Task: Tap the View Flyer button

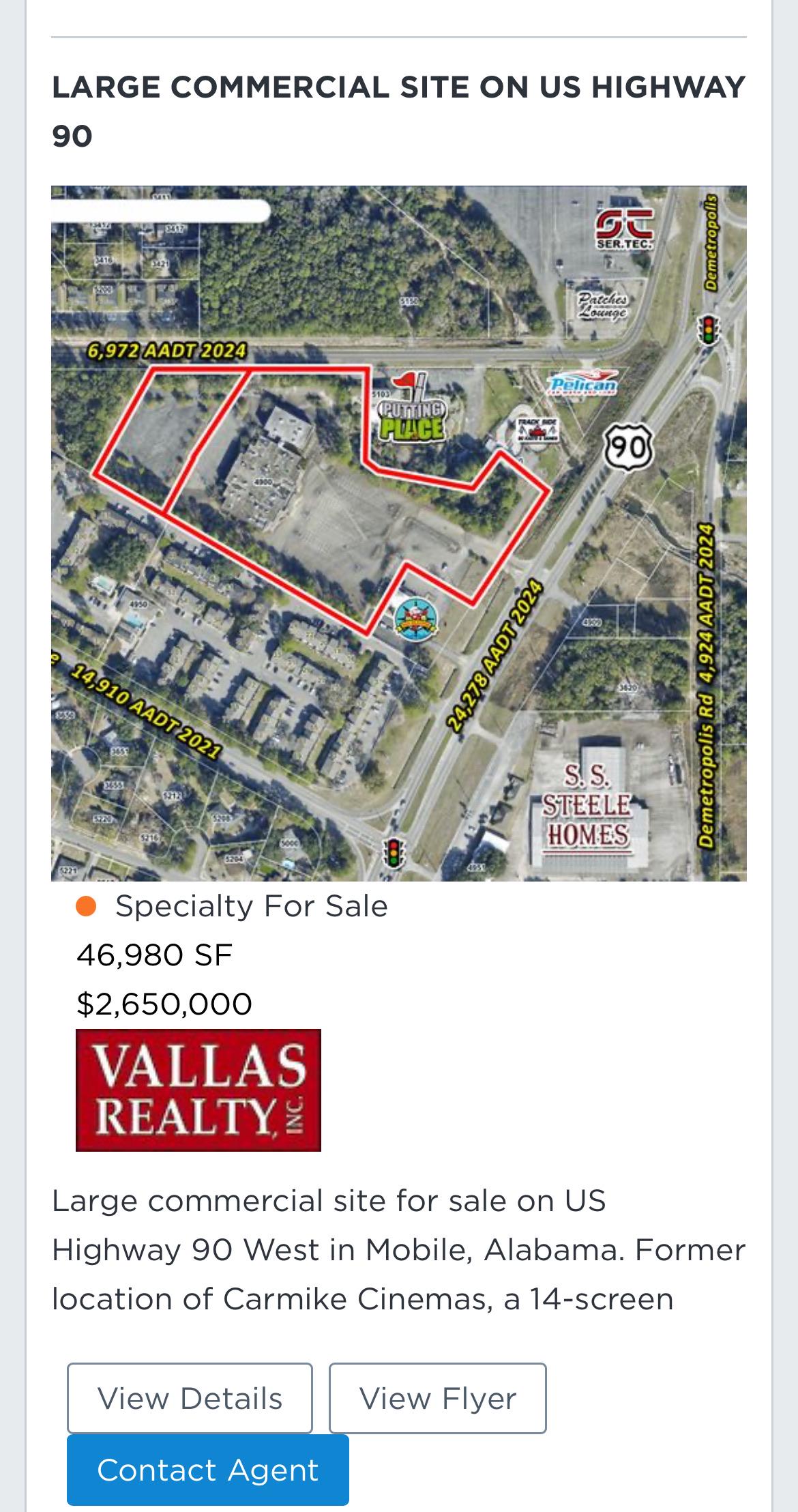Action: (x=437, y=1398)
